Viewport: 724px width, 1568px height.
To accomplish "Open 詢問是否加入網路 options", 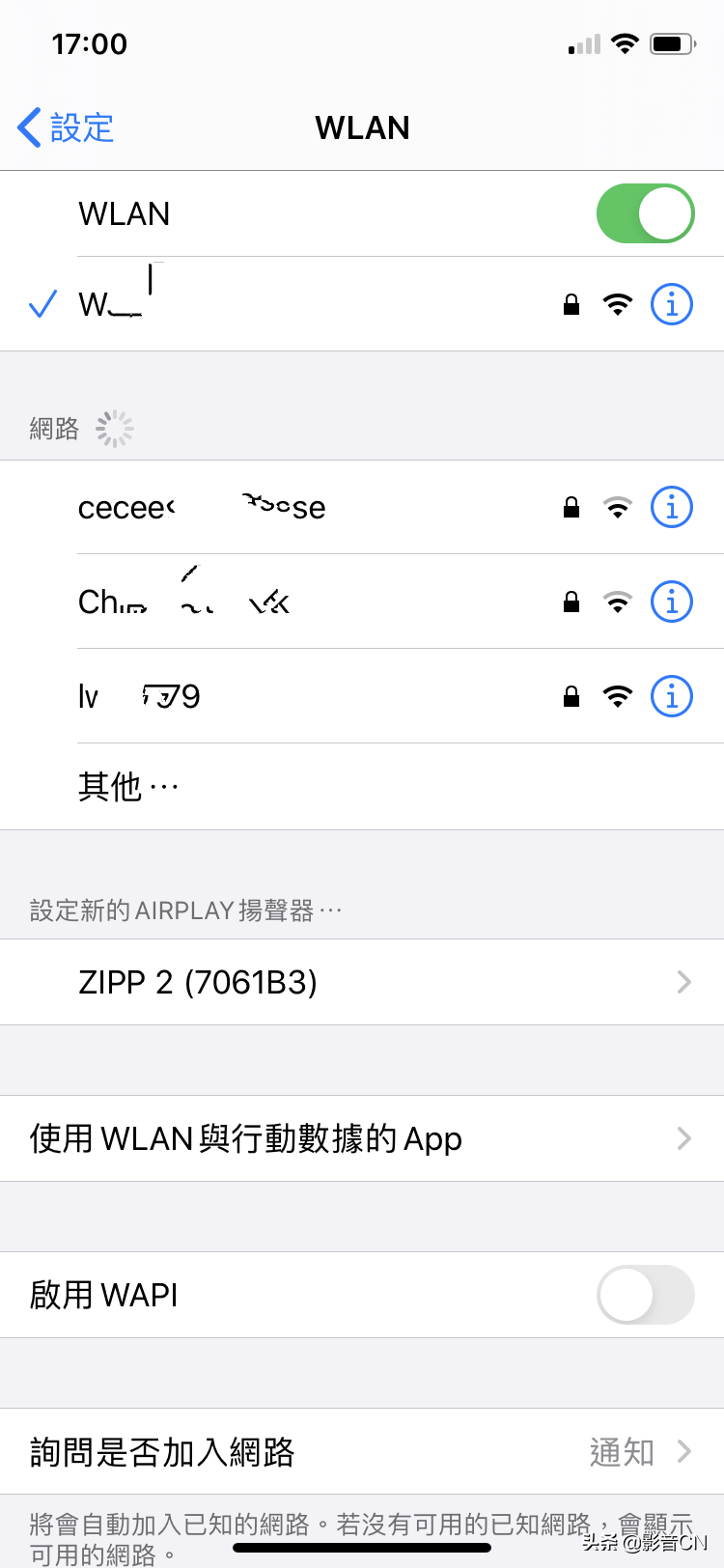I will click(362, 1451).
